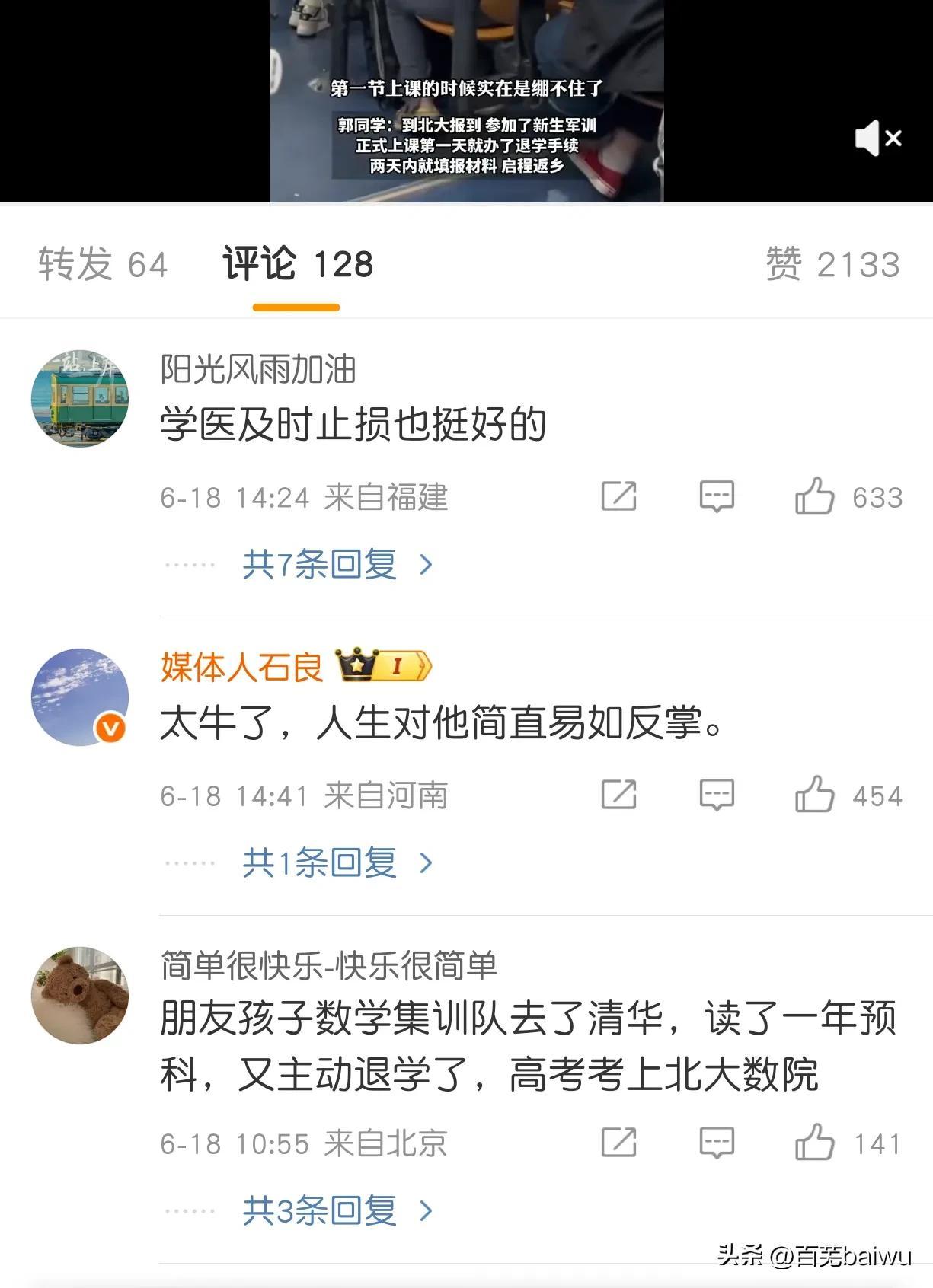Image resolution: width=933 pixels, height=1288 pixels.
Task: Open 阳光风雨加油's profile avatar
Action: coord(80,399)
